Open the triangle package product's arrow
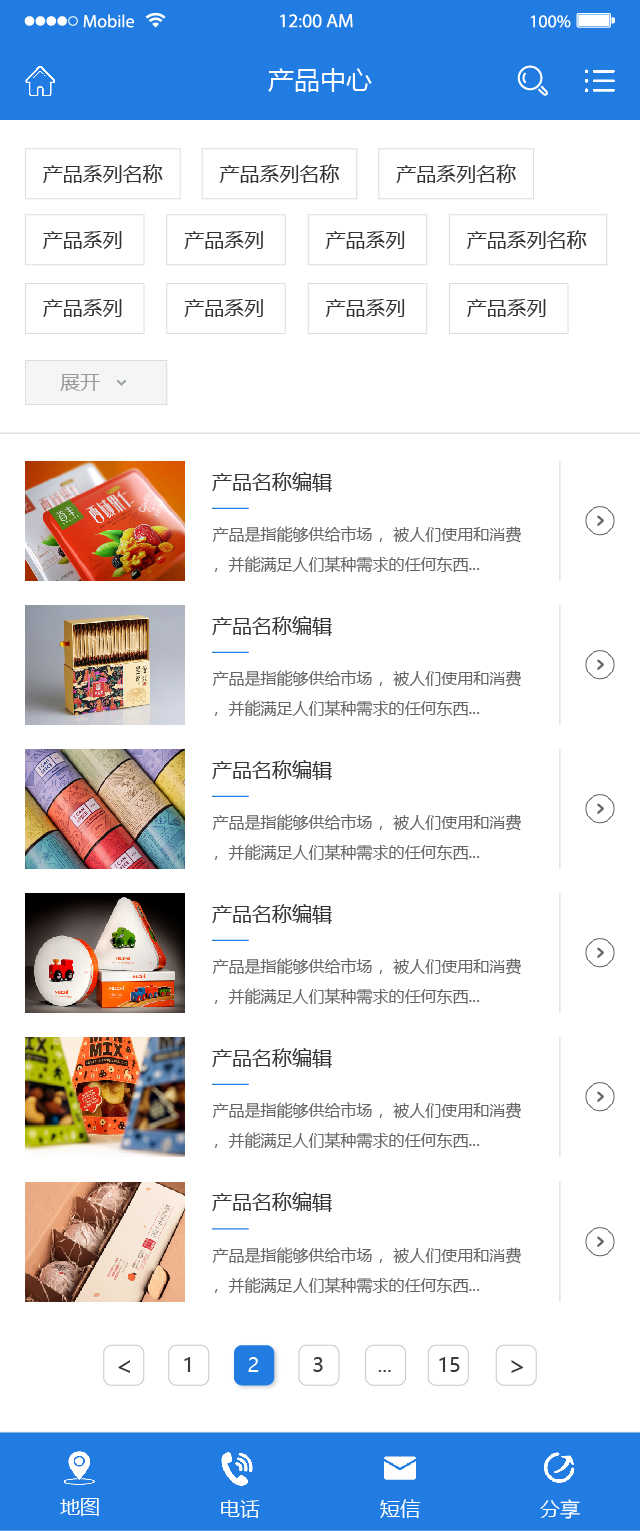This screenshot has height=1531, width=640. point(599,953)
